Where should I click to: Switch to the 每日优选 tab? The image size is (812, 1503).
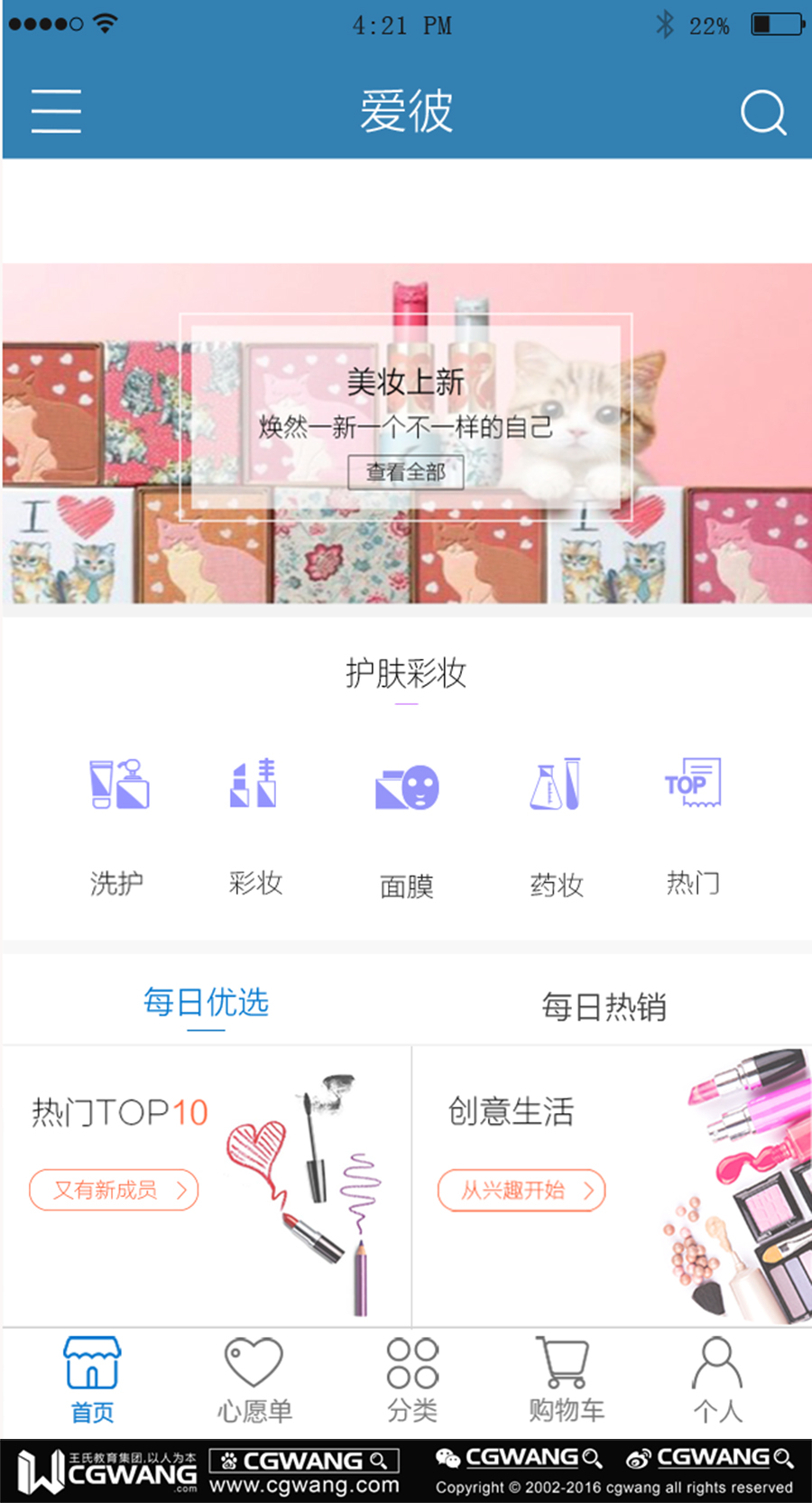pyautogui.click(x=206, y=1003)
